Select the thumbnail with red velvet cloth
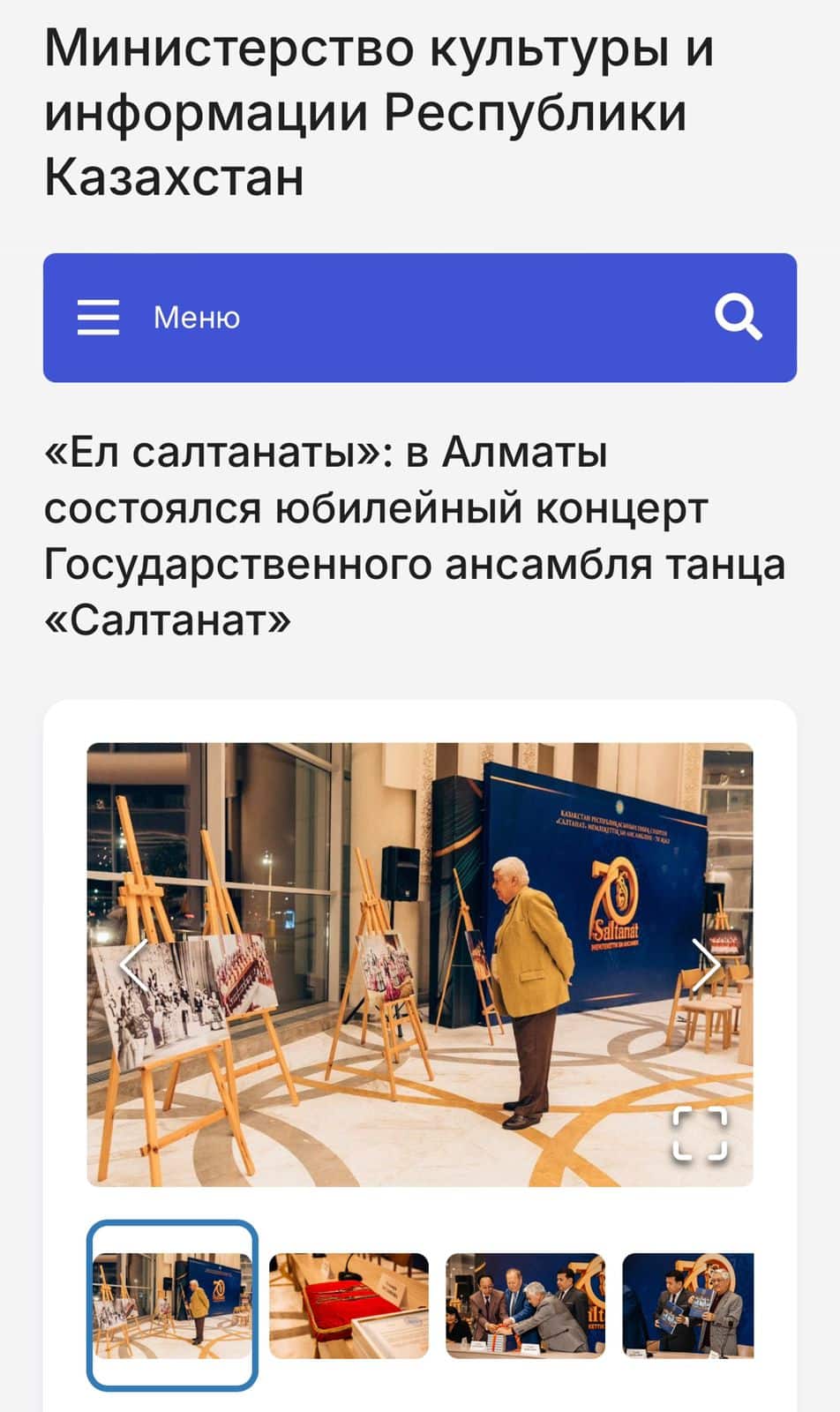840x1412 pixels. click(x=349, y=1305)
